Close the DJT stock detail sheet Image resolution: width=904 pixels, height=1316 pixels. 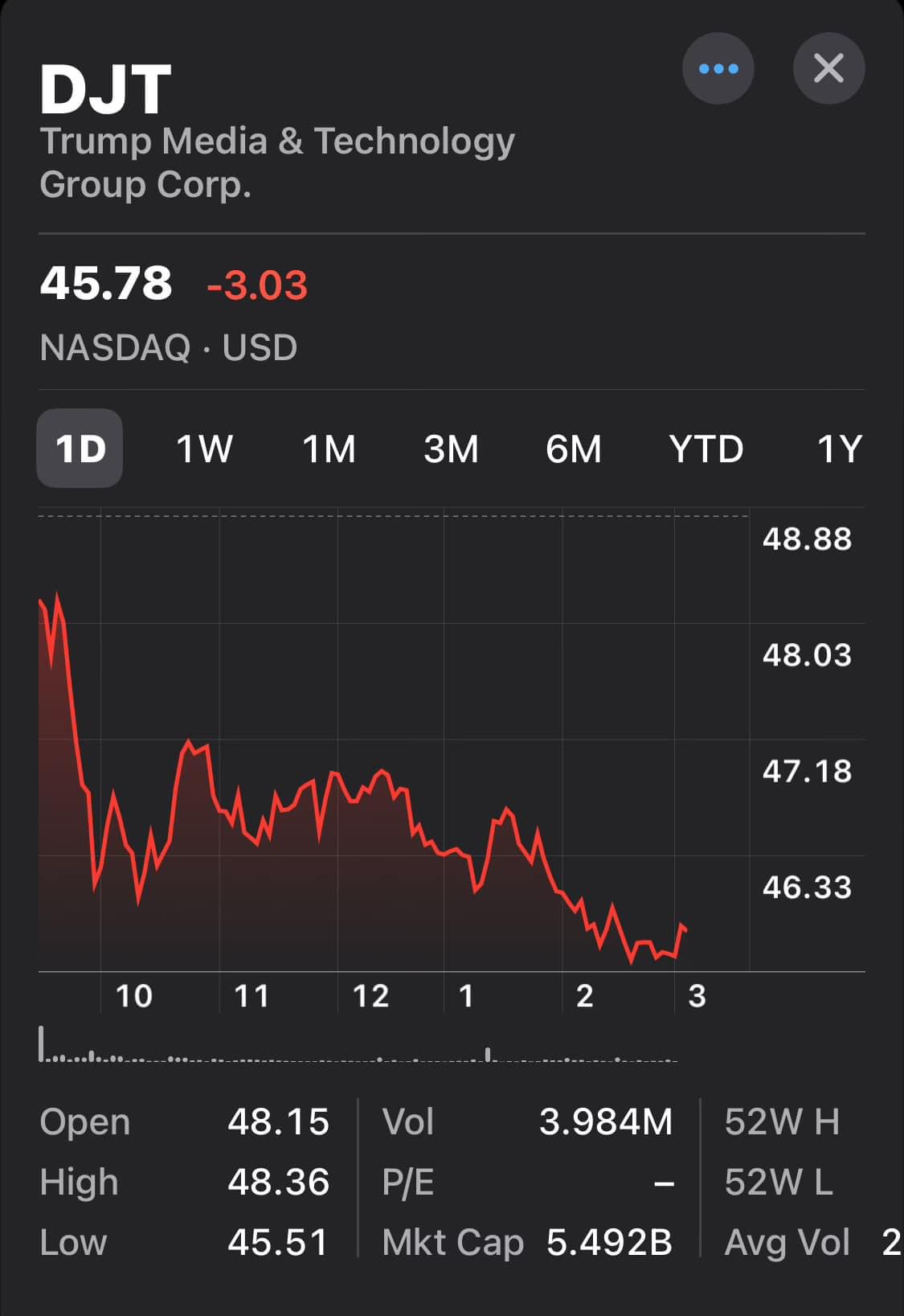828,68
